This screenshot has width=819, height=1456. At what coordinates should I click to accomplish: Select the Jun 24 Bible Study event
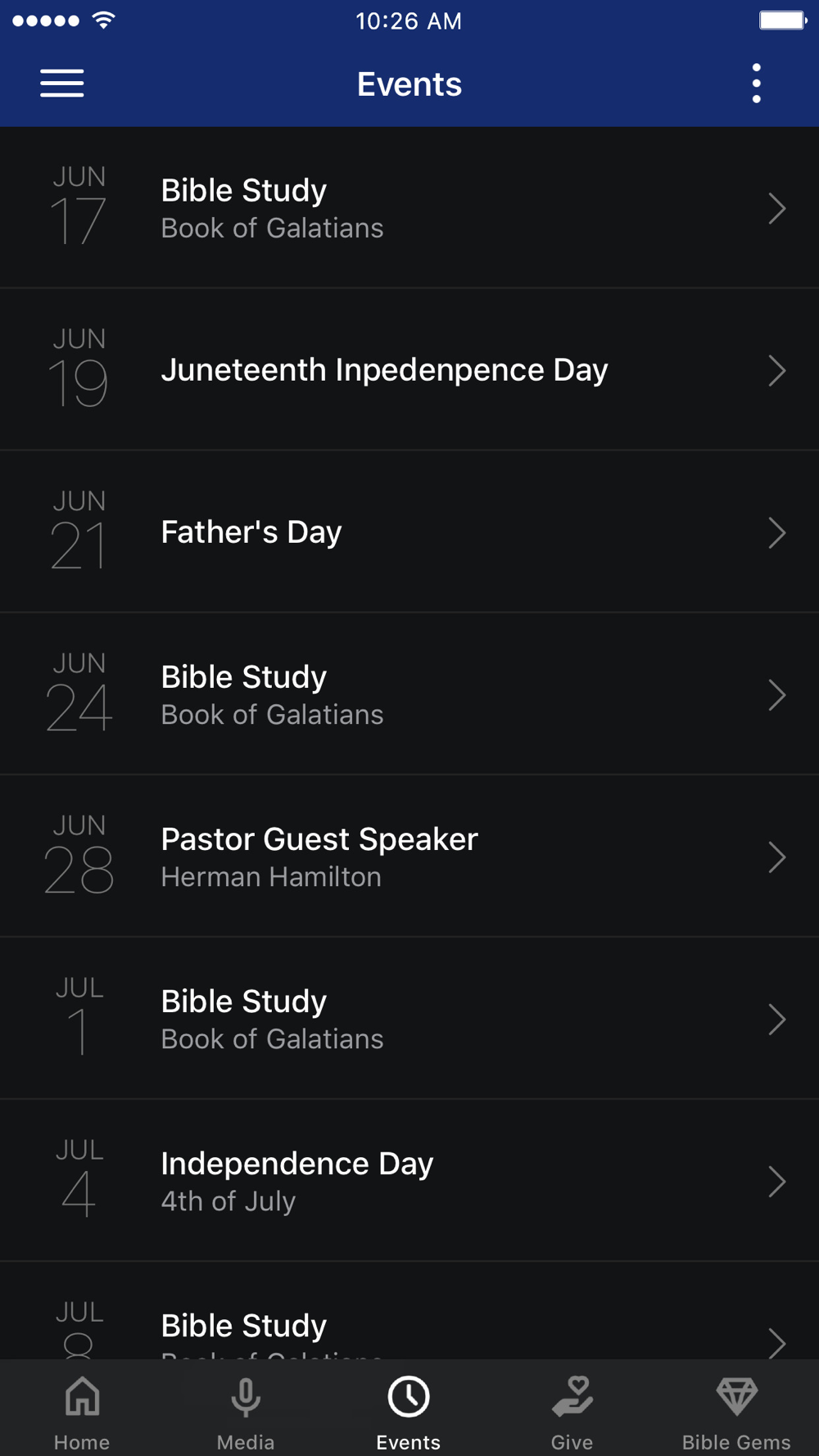point(409,694)
